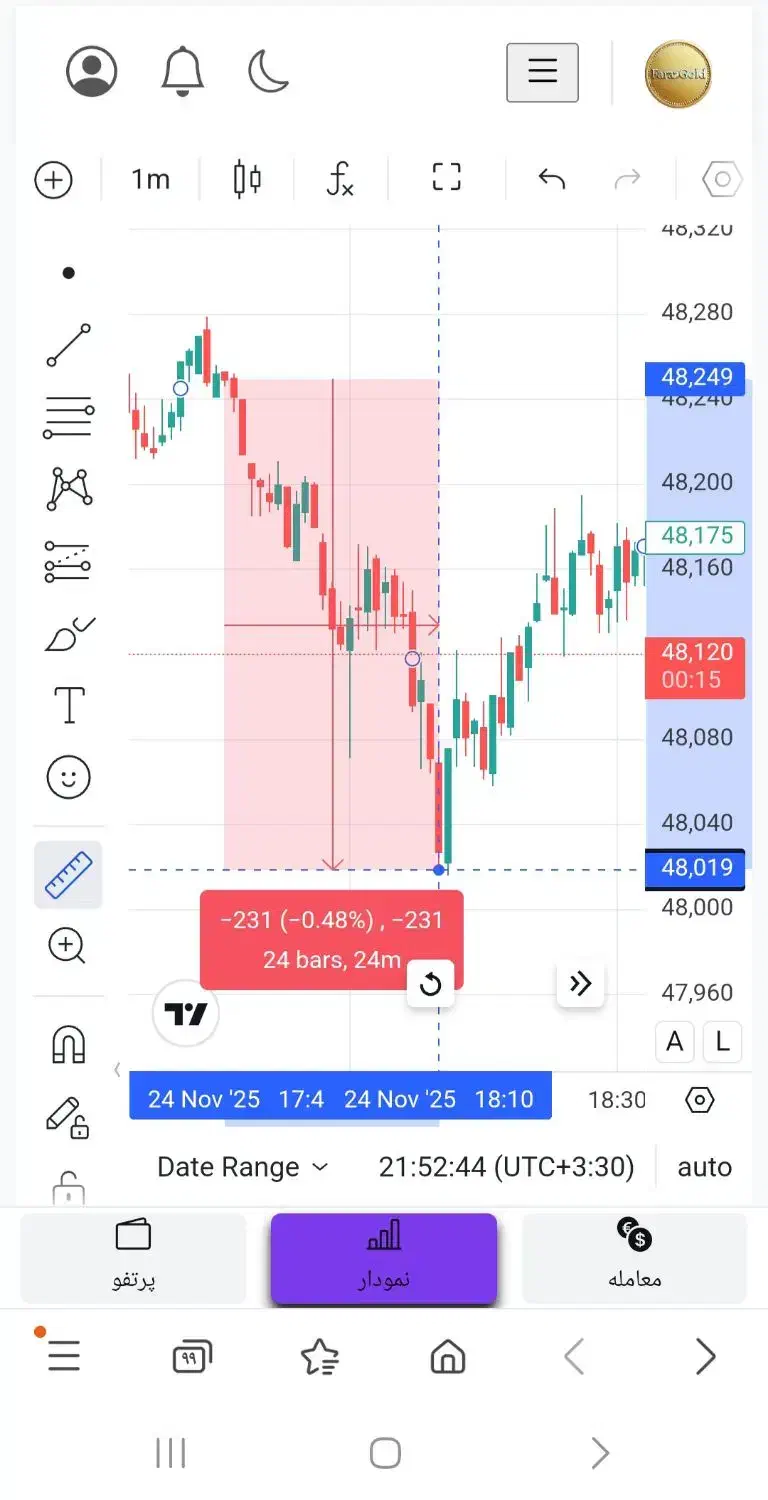Open the emoji sticker tool
This screenshot has height=1500, width=768.
tap(68, 777)
